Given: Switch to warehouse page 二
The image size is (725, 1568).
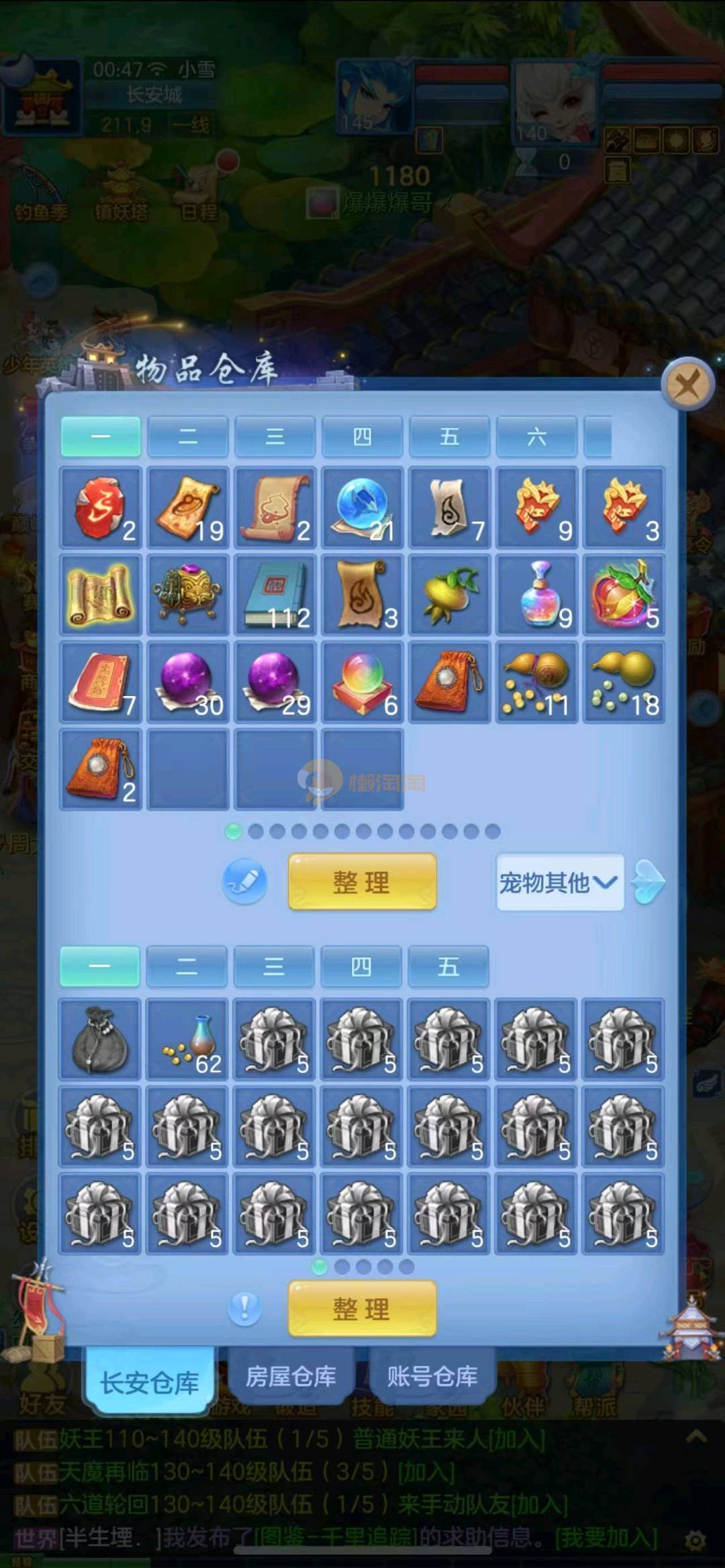Looking at the screenshot, I should (x=188, y=437).
